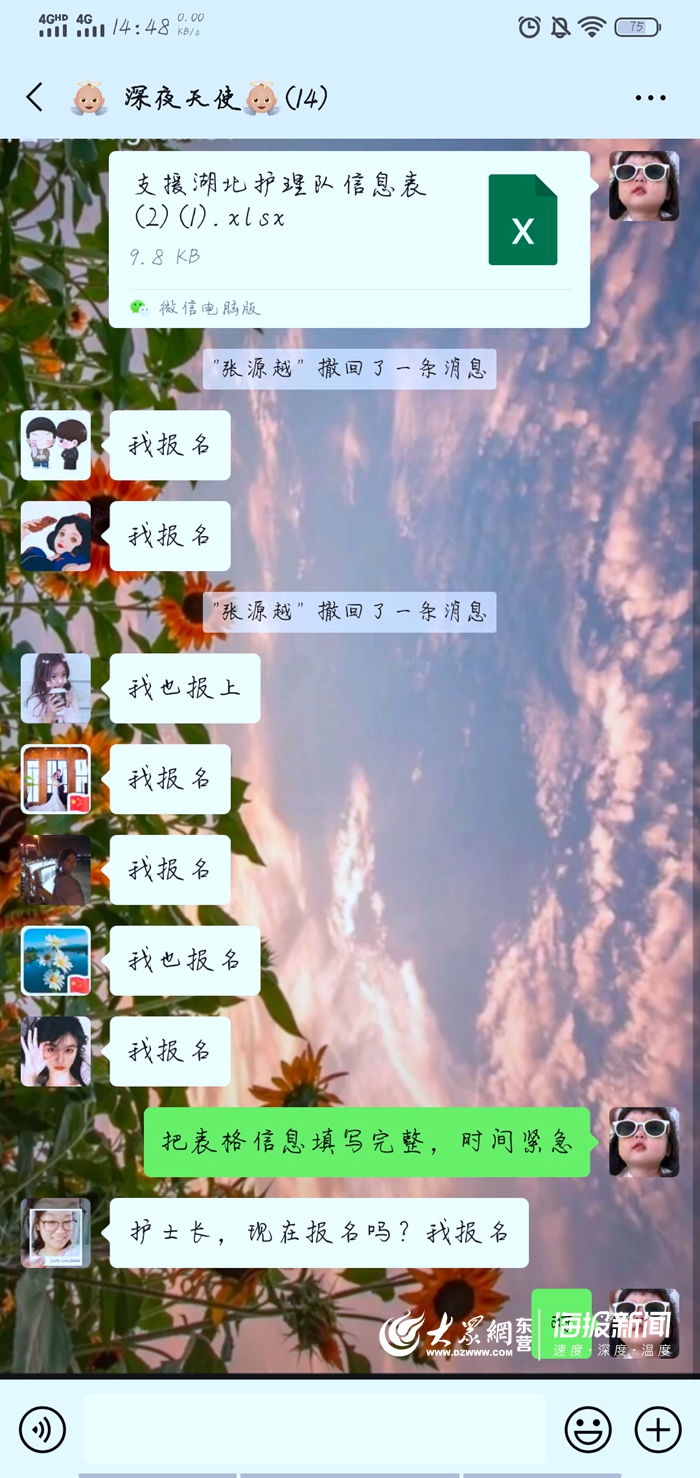The height and width of the screenshot is (1478, 700).
Task: Switch to voice message input
Action: click(x=42, y=1429)
